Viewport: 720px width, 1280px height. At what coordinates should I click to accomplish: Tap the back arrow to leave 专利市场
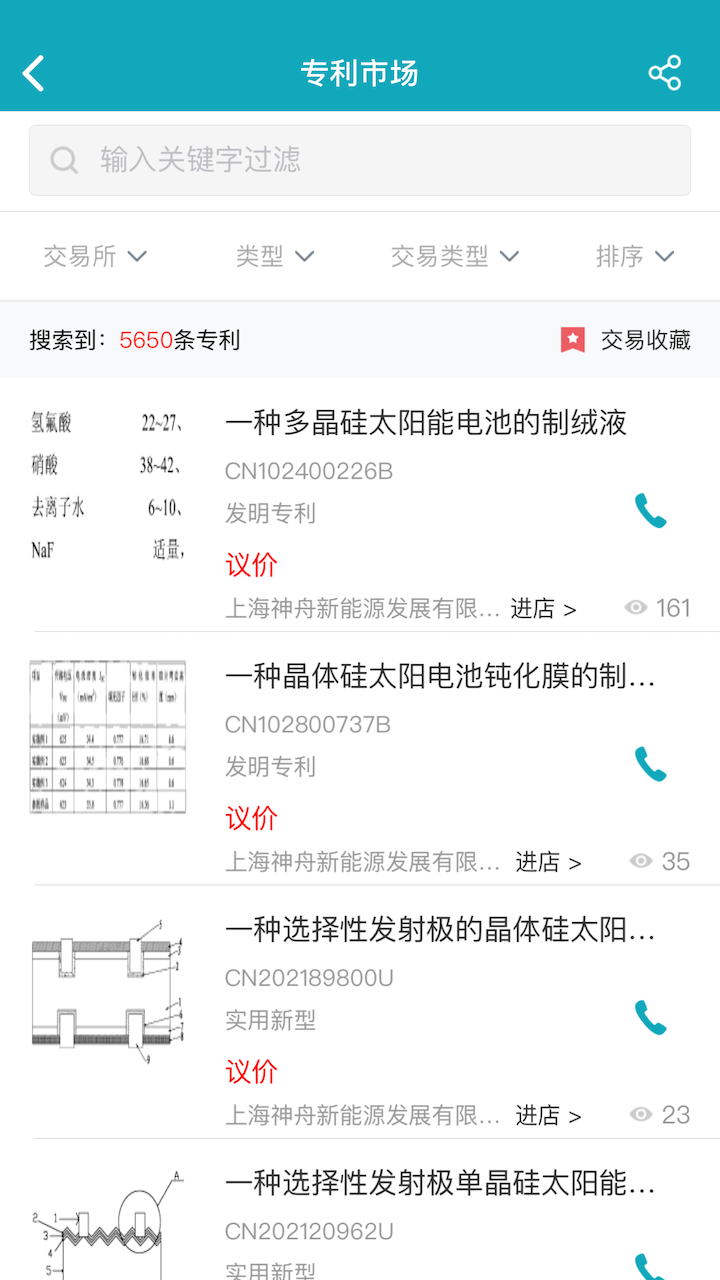coord(32,72)
